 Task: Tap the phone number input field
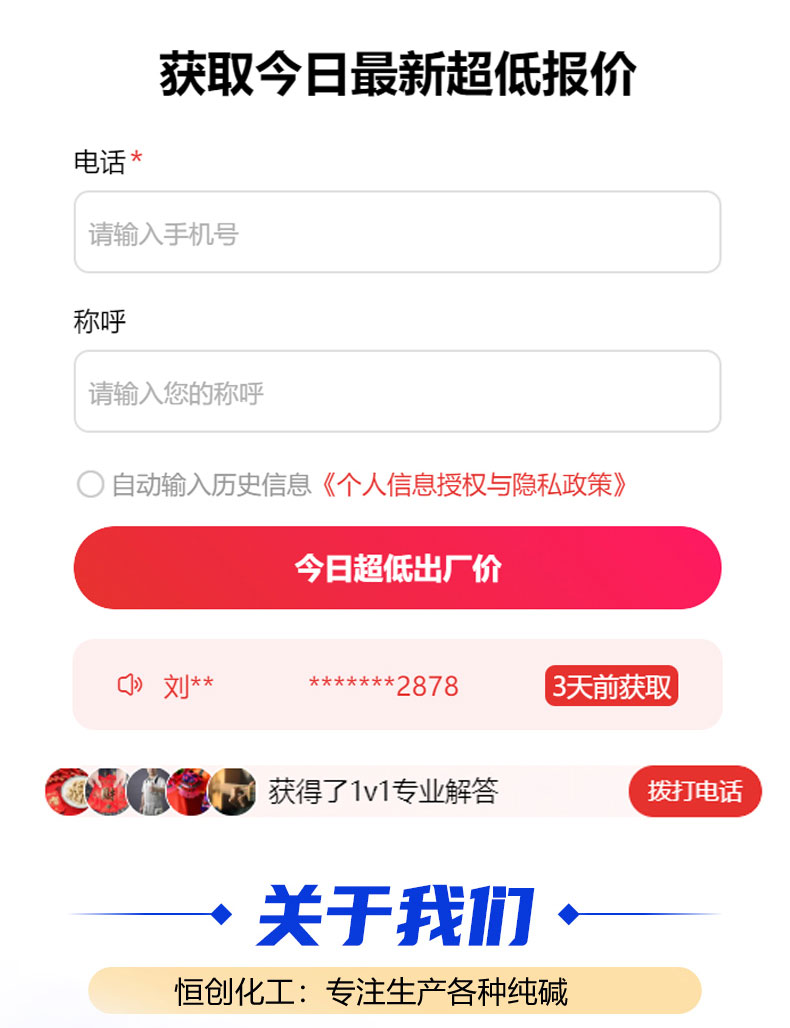[x=397, y=232]
